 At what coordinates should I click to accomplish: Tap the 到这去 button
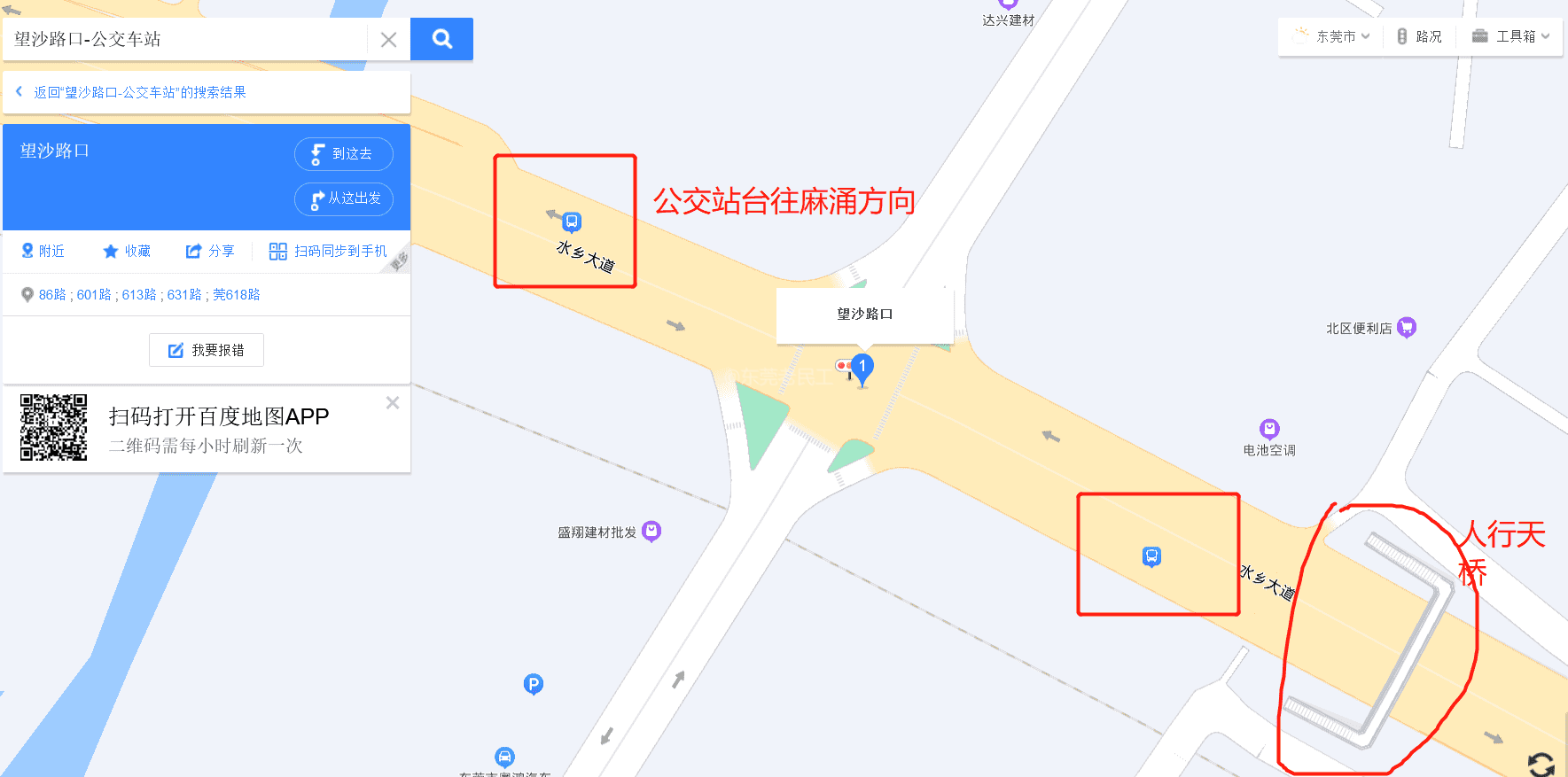click(344, 154)
